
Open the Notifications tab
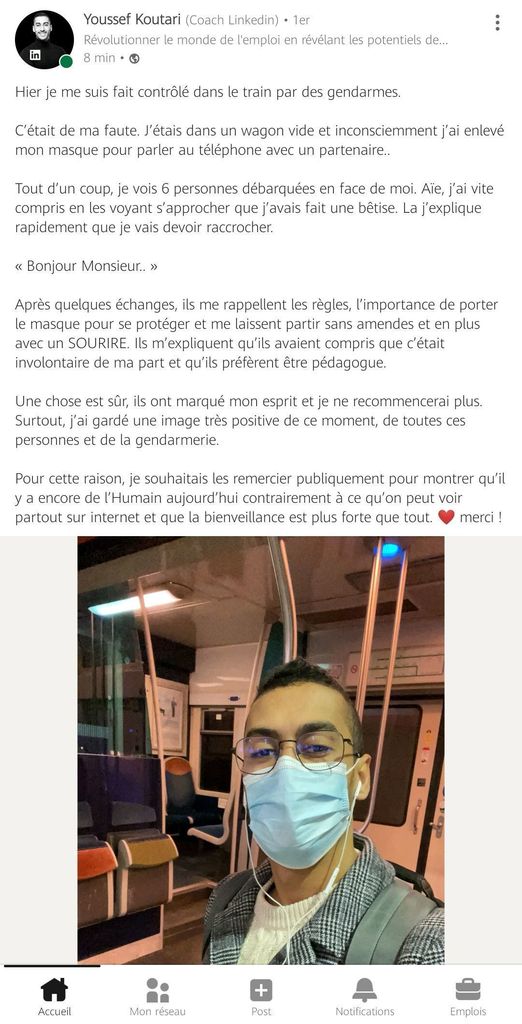pos(365,996)
